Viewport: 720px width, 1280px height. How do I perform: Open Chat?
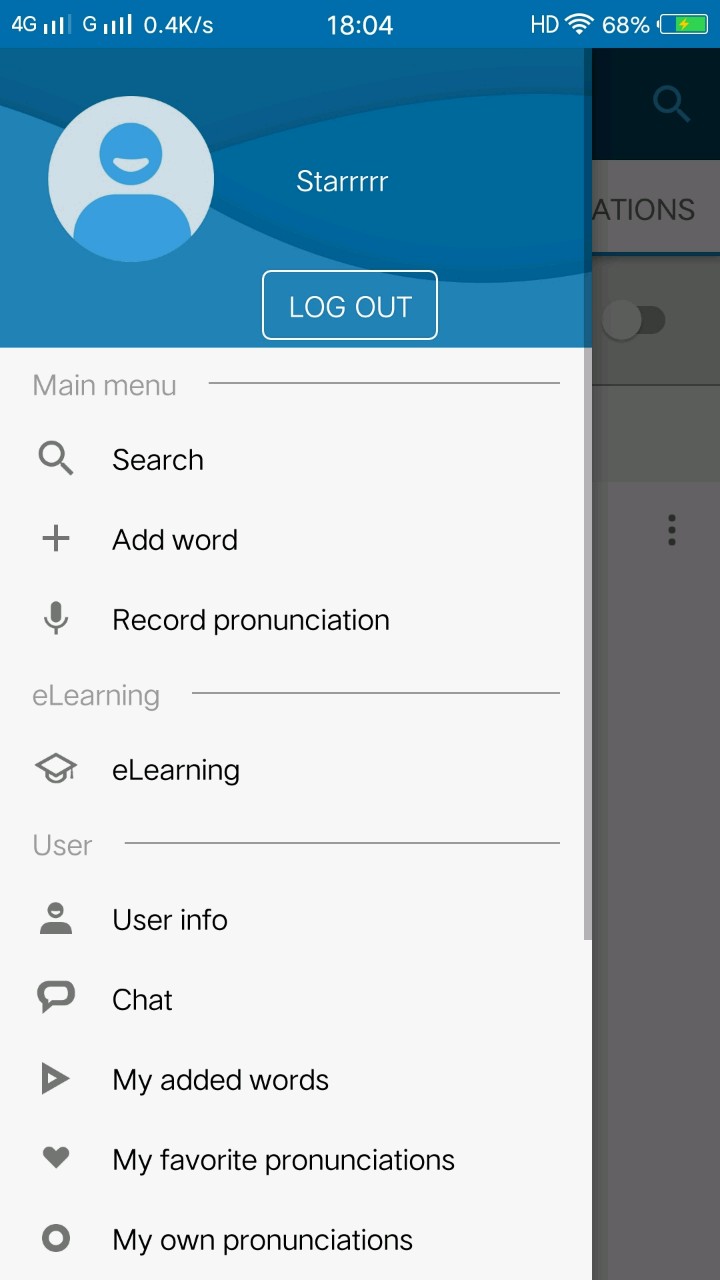tap(142, 1000)
